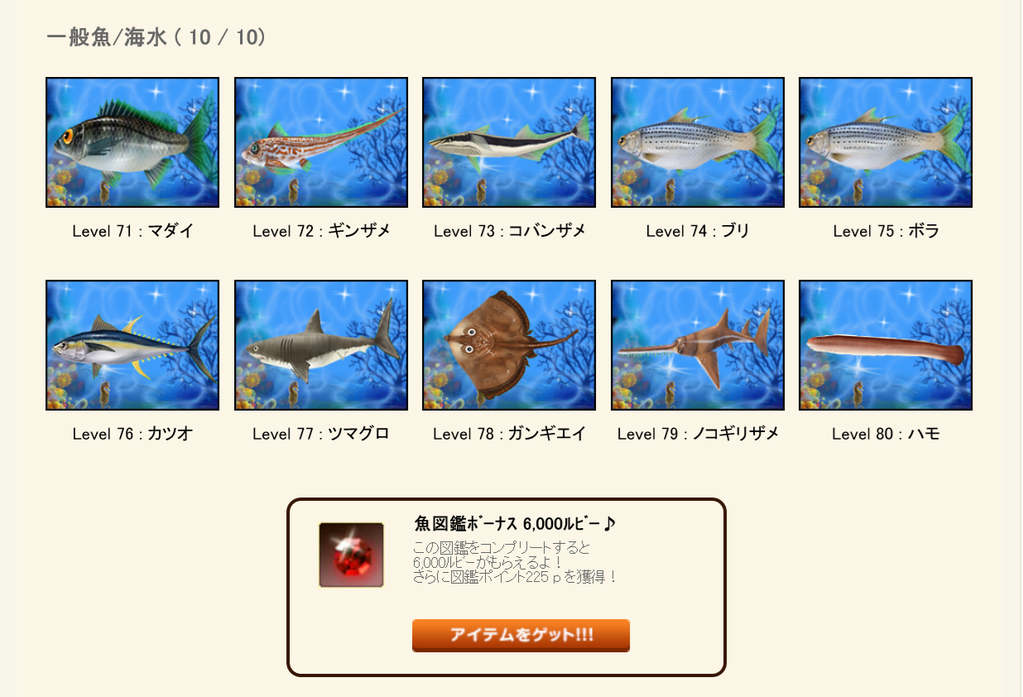Select the Level 77 ツマグロ shark tile

click(321, 345)
